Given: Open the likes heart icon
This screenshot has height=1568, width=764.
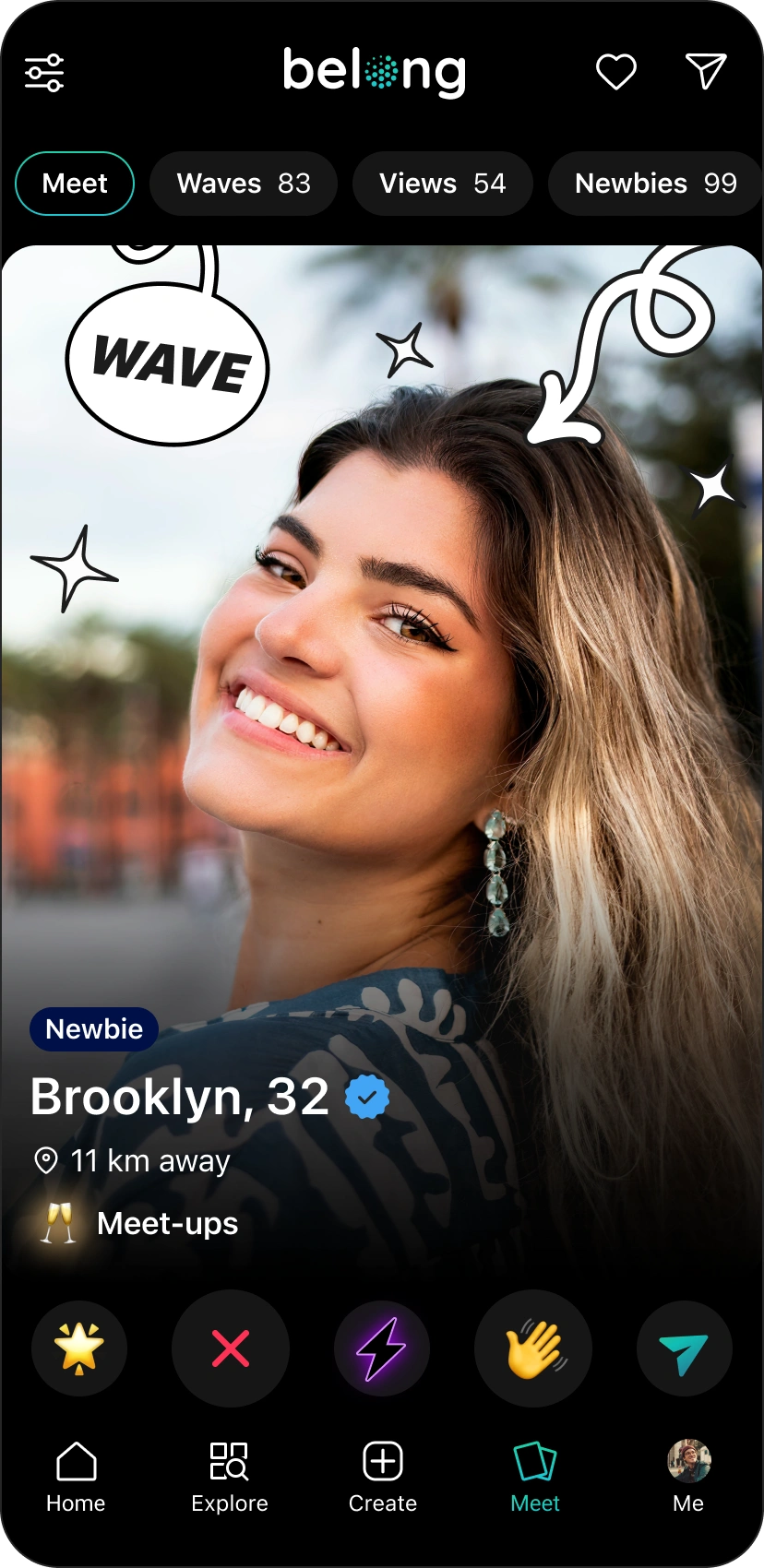Looking at the screenshot, I should 615,72.
